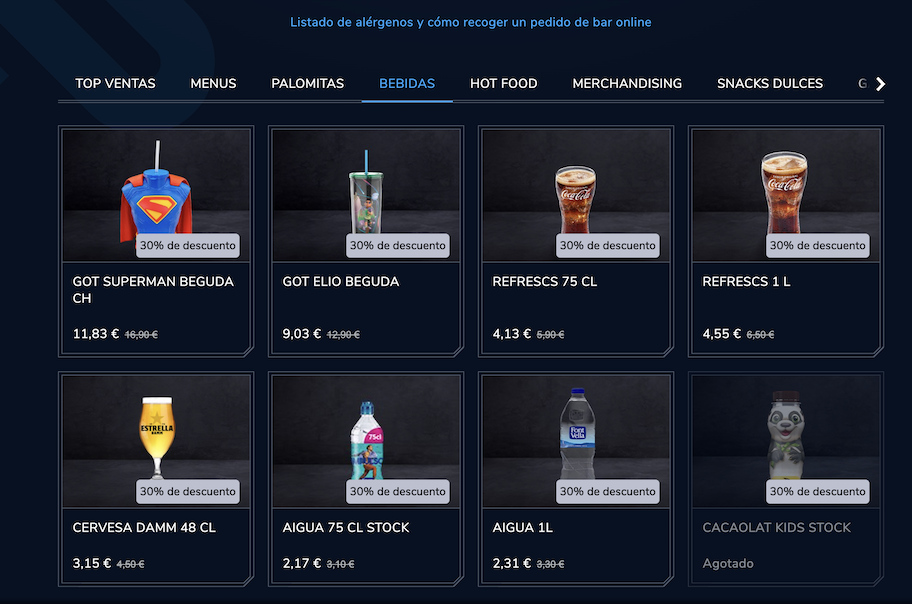Select the REFRESCS 1 L product
This screenshot has width=912, height=604.
click(786, 240)
